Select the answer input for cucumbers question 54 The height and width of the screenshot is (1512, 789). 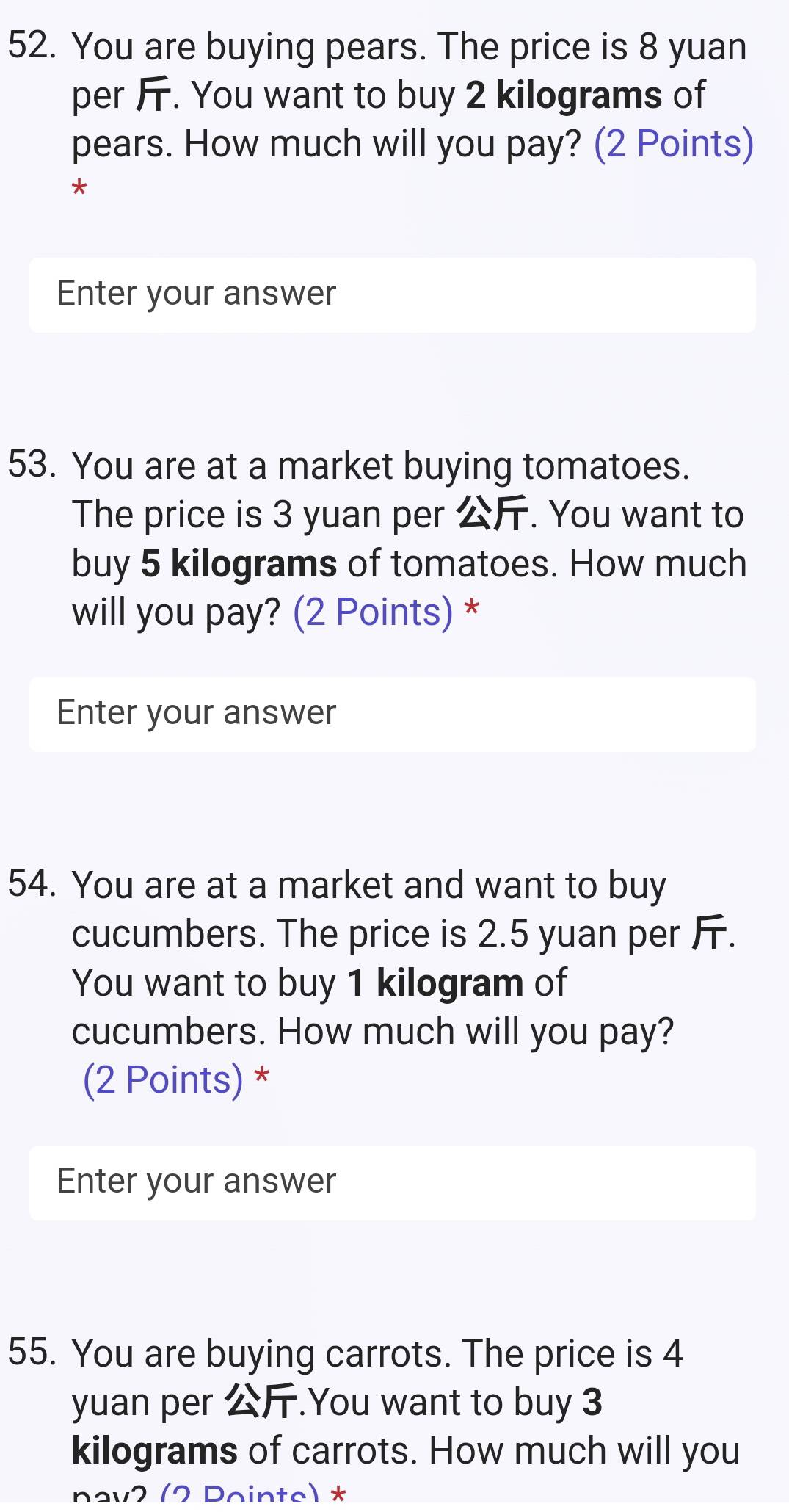click(392, 1182)
